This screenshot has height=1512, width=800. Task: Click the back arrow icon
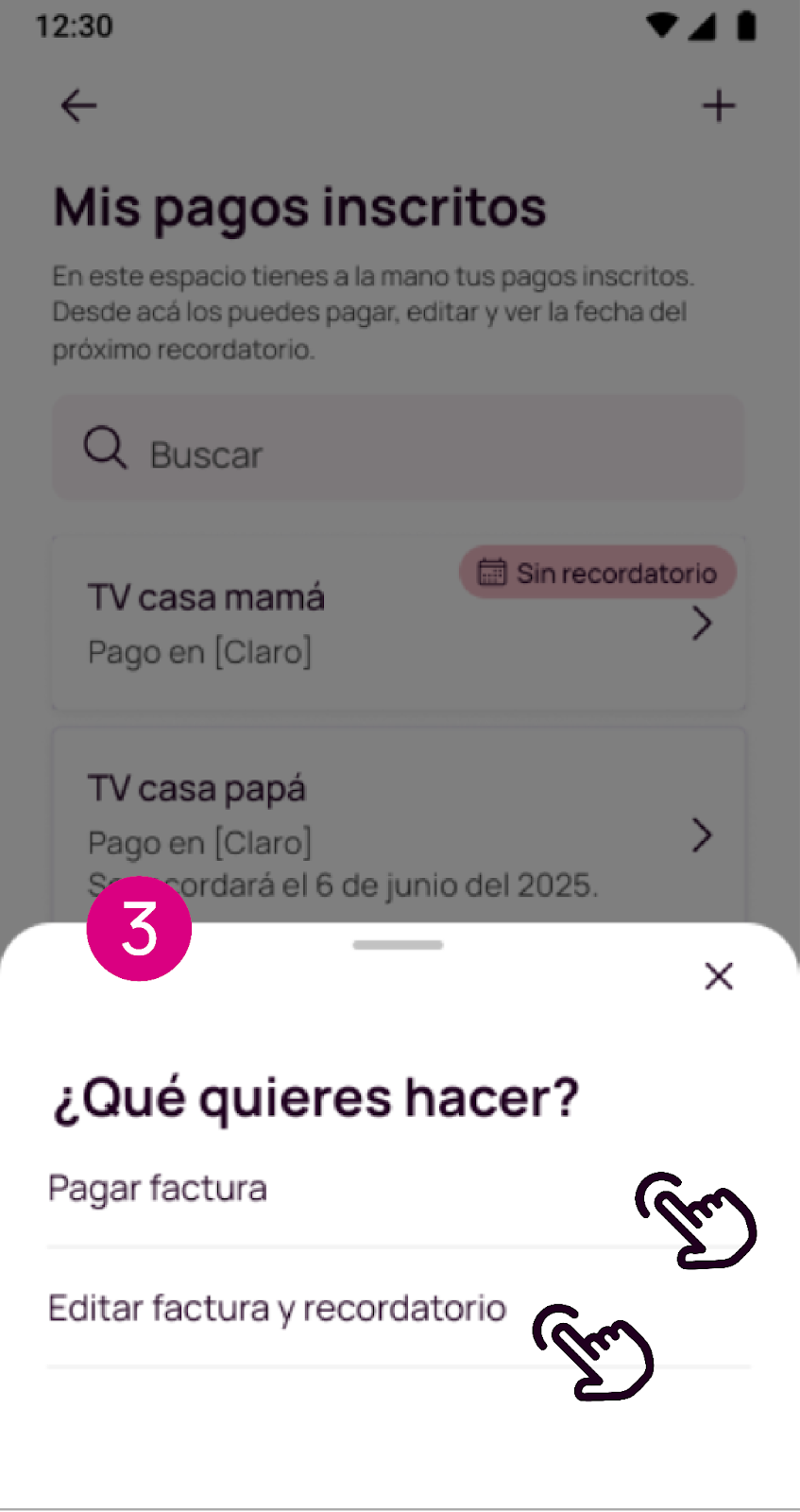[77, 106]
